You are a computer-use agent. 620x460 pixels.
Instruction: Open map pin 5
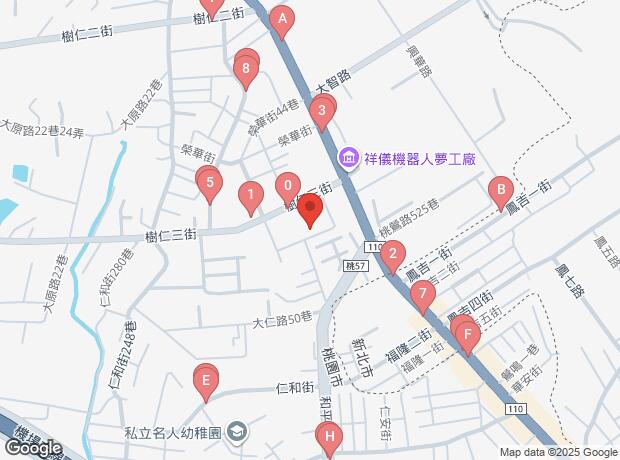(209, 183)
